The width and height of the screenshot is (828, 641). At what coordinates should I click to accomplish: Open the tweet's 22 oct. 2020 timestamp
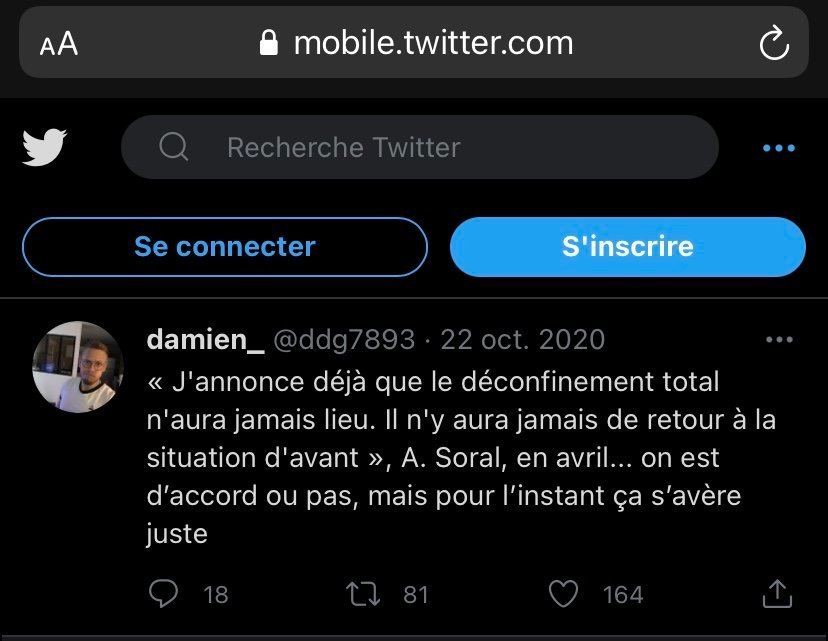522,340
